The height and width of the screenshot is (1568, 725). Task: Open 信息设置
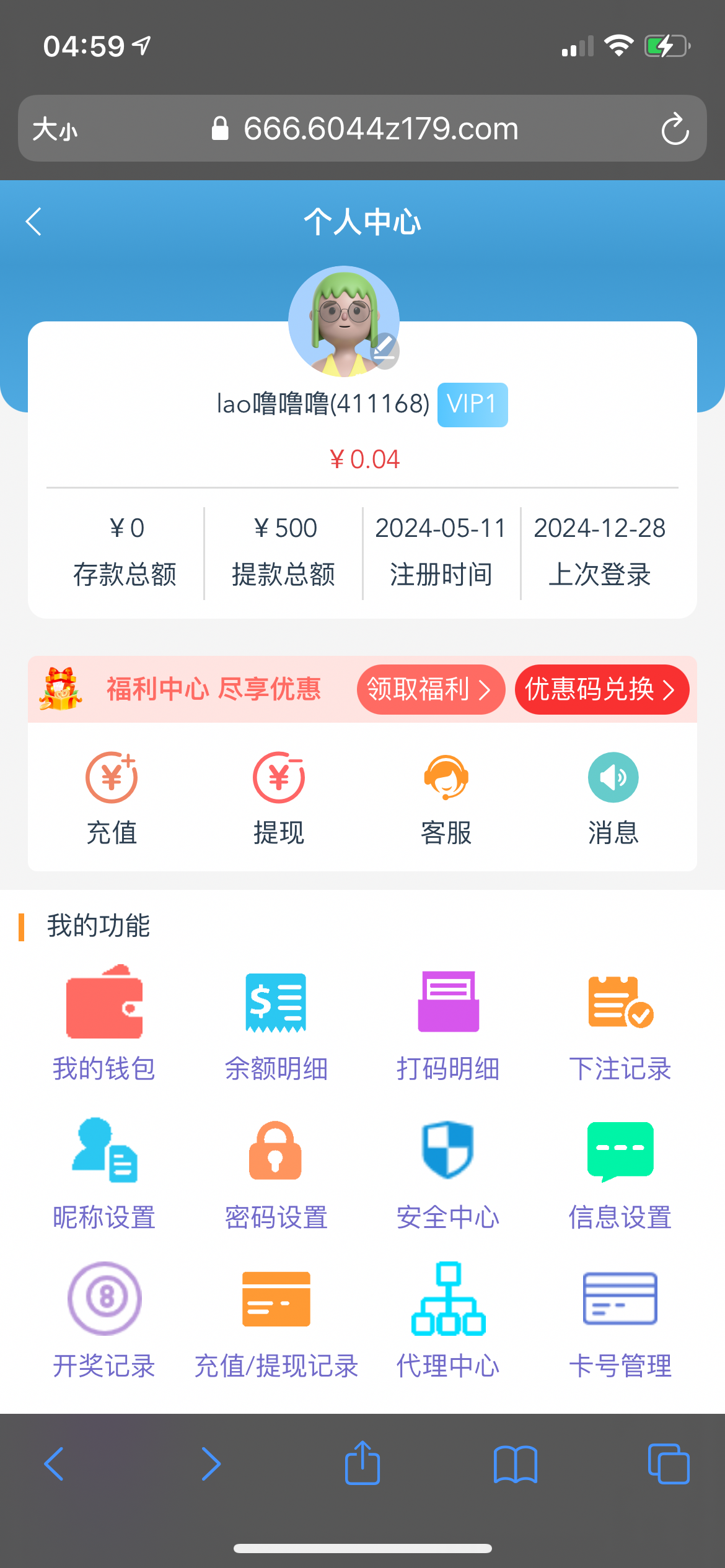(620, 1172)
